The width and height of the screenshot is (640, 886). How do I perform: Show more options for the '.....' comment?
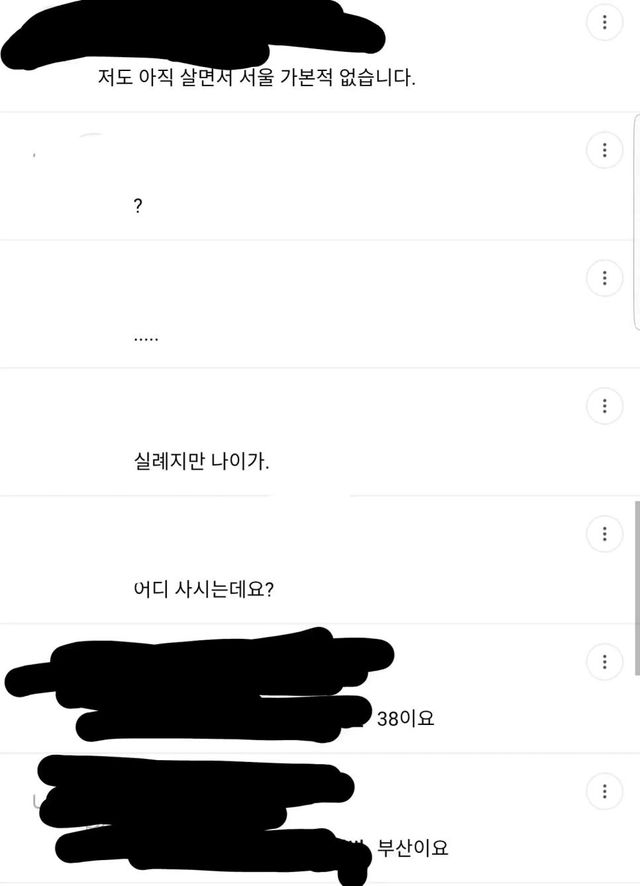(x=604, y=277)
